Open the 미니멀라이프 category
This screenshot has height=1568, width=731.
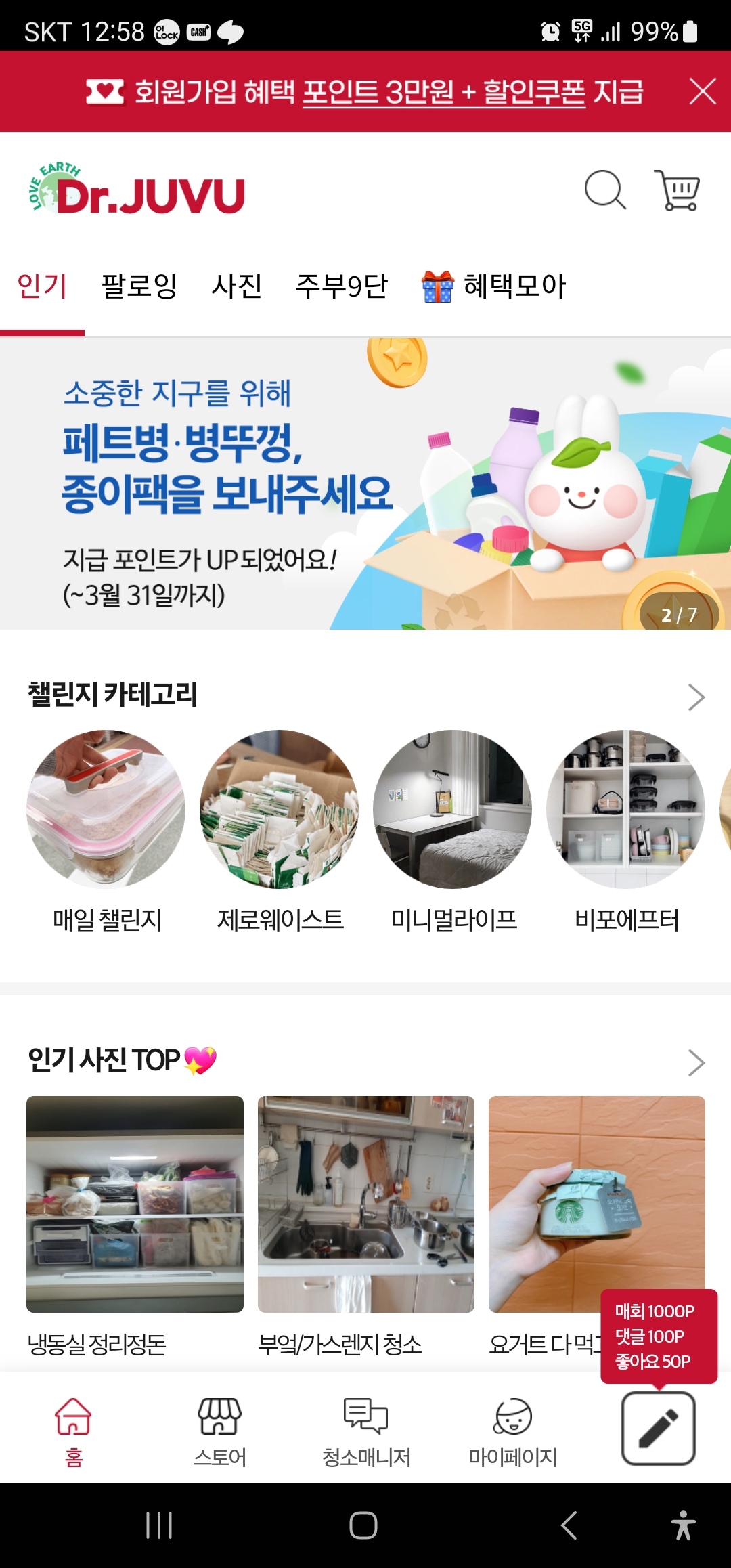pos(453,809)
